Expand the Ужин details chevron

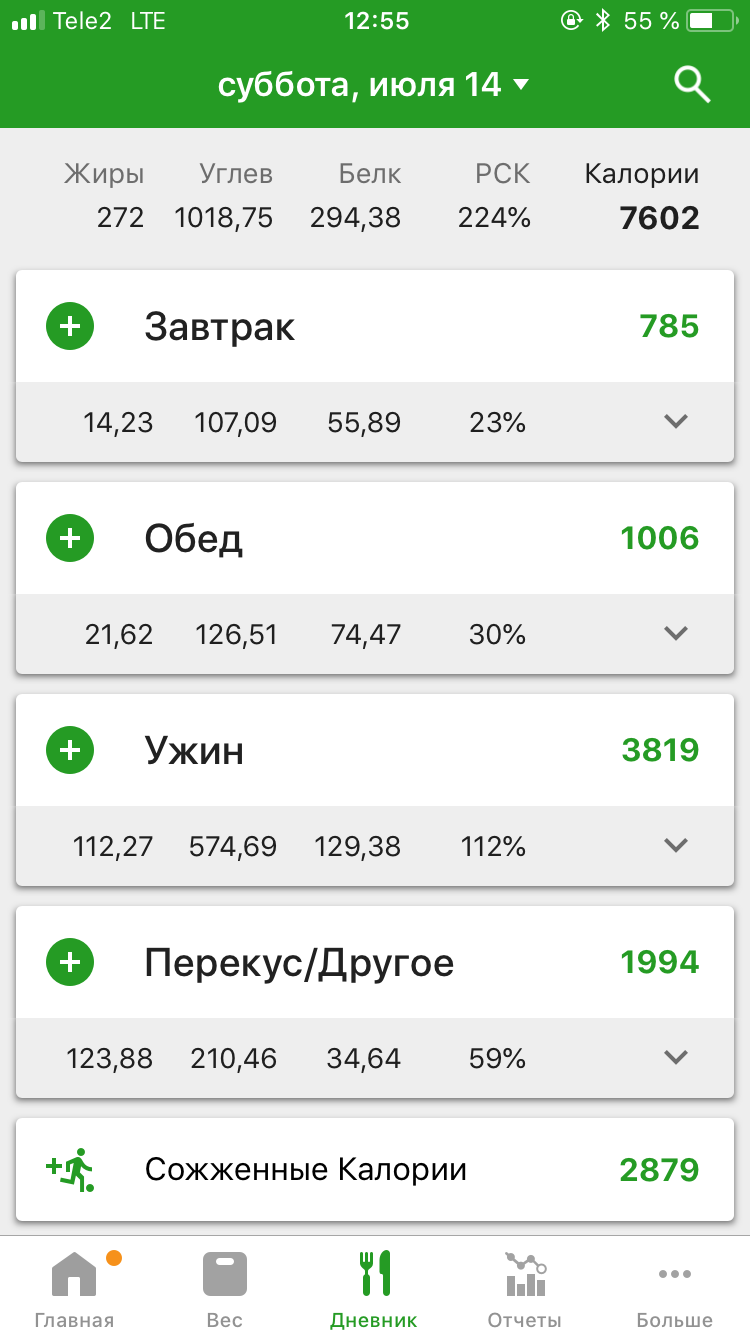coord(676,846)
